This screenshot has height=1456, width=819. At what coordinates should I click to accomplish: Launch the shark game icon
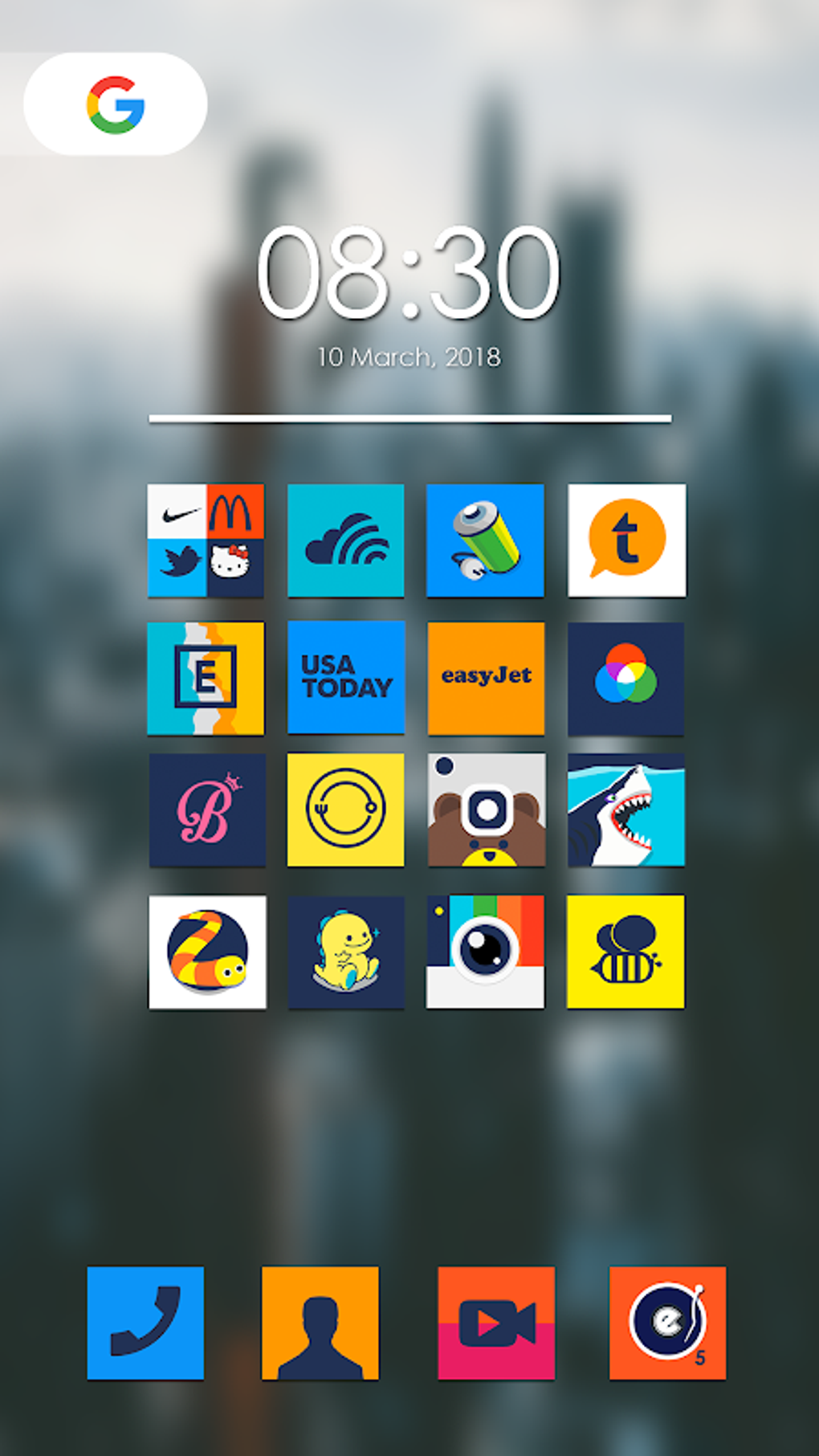pos(626,810)
